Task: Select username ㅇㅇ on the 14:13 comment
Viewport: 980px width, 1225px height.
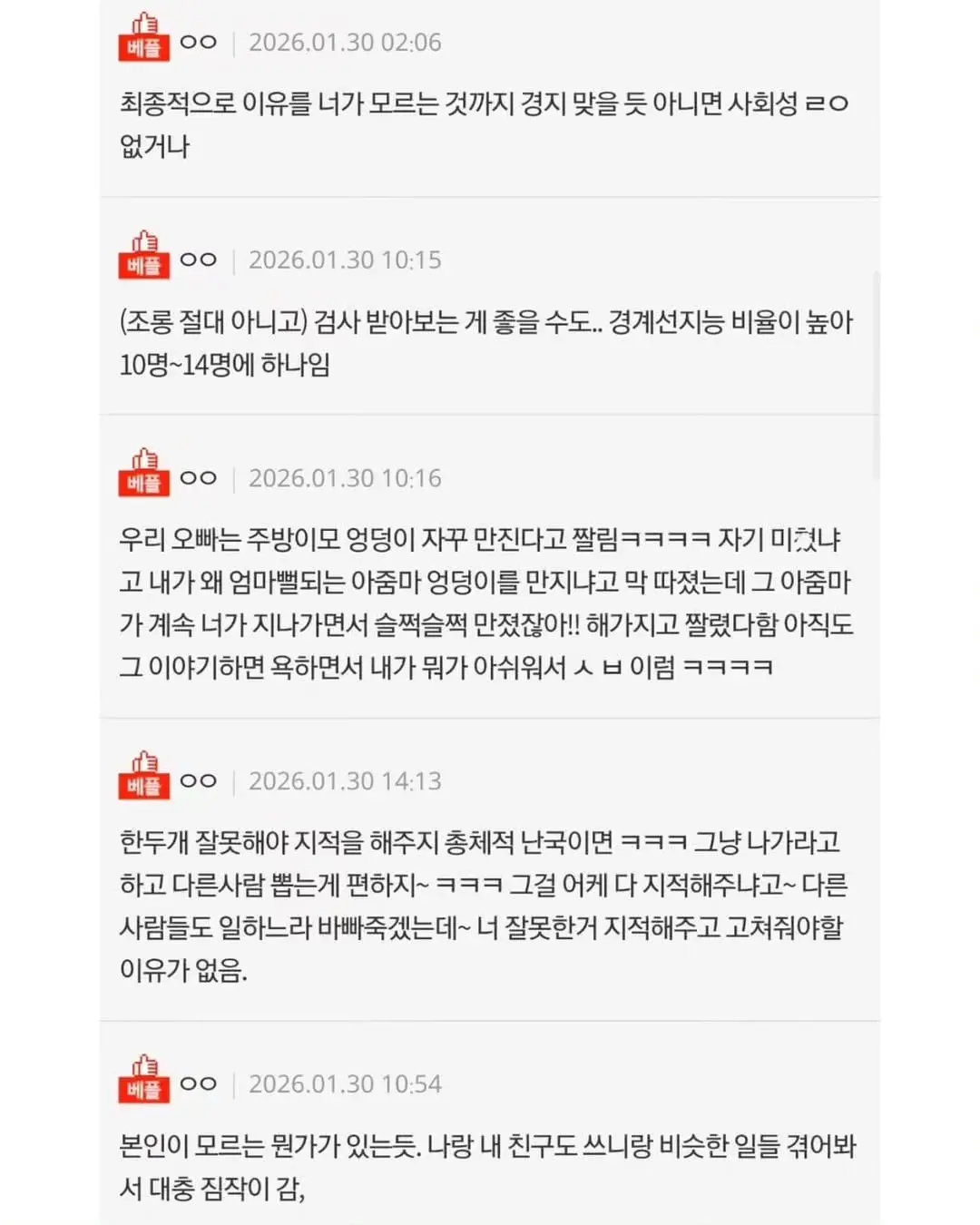Action: pyautogui.click(x=201, y=780)
